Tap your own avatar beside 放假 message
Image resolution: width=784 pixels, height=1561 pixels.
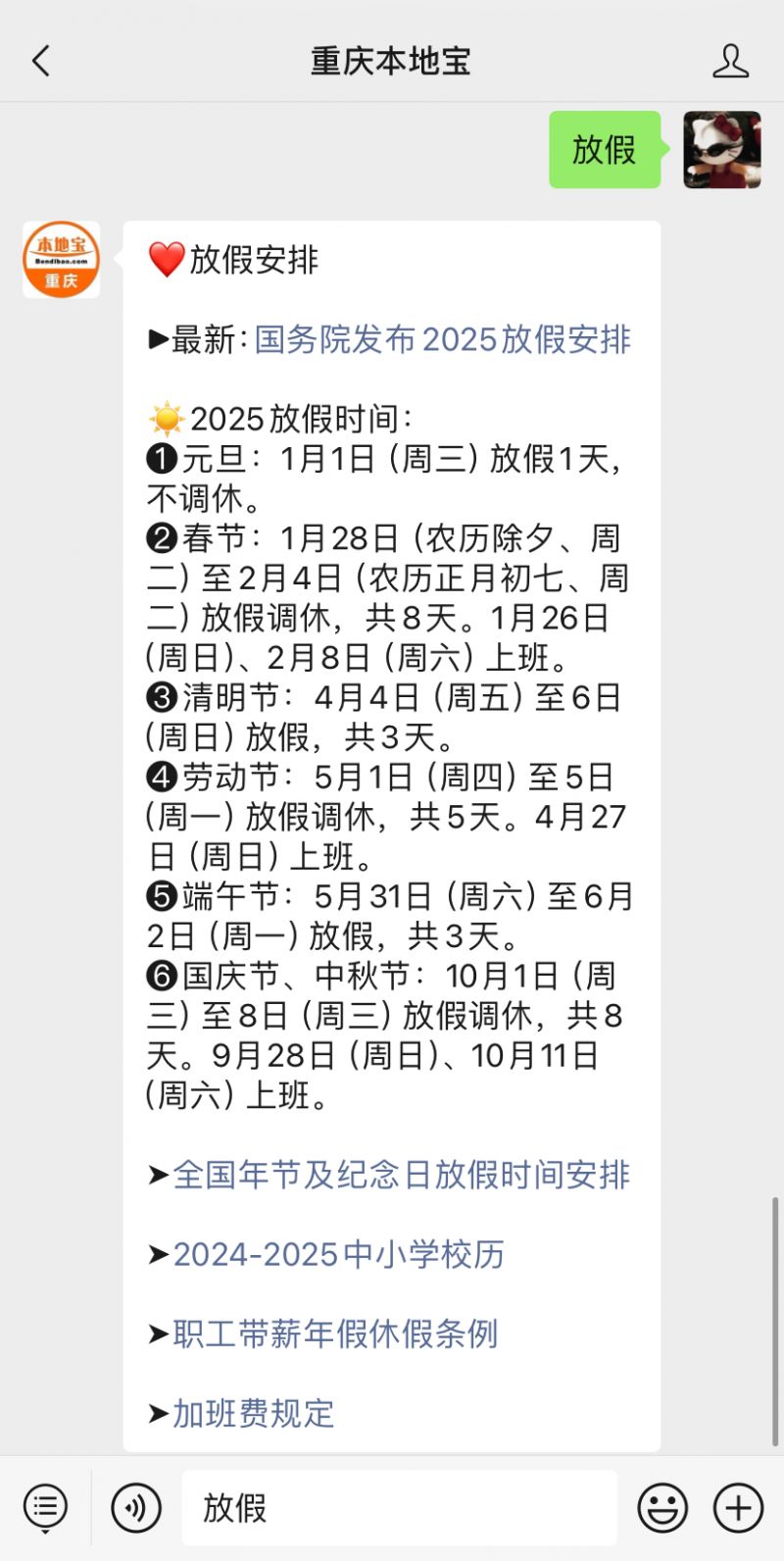(x=722, y=150)
